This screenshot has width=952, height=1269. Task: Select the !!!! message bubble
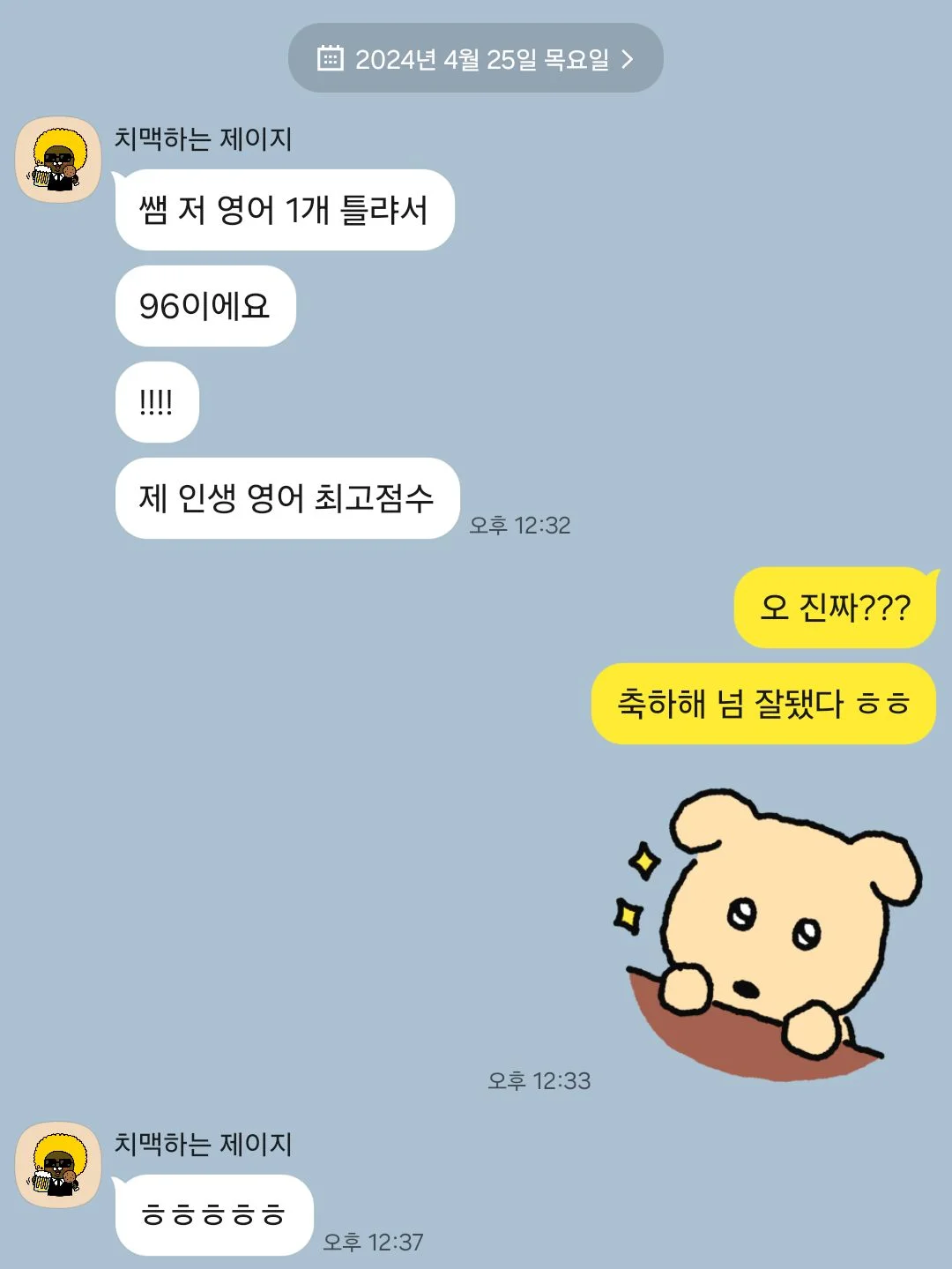(155, 401)
